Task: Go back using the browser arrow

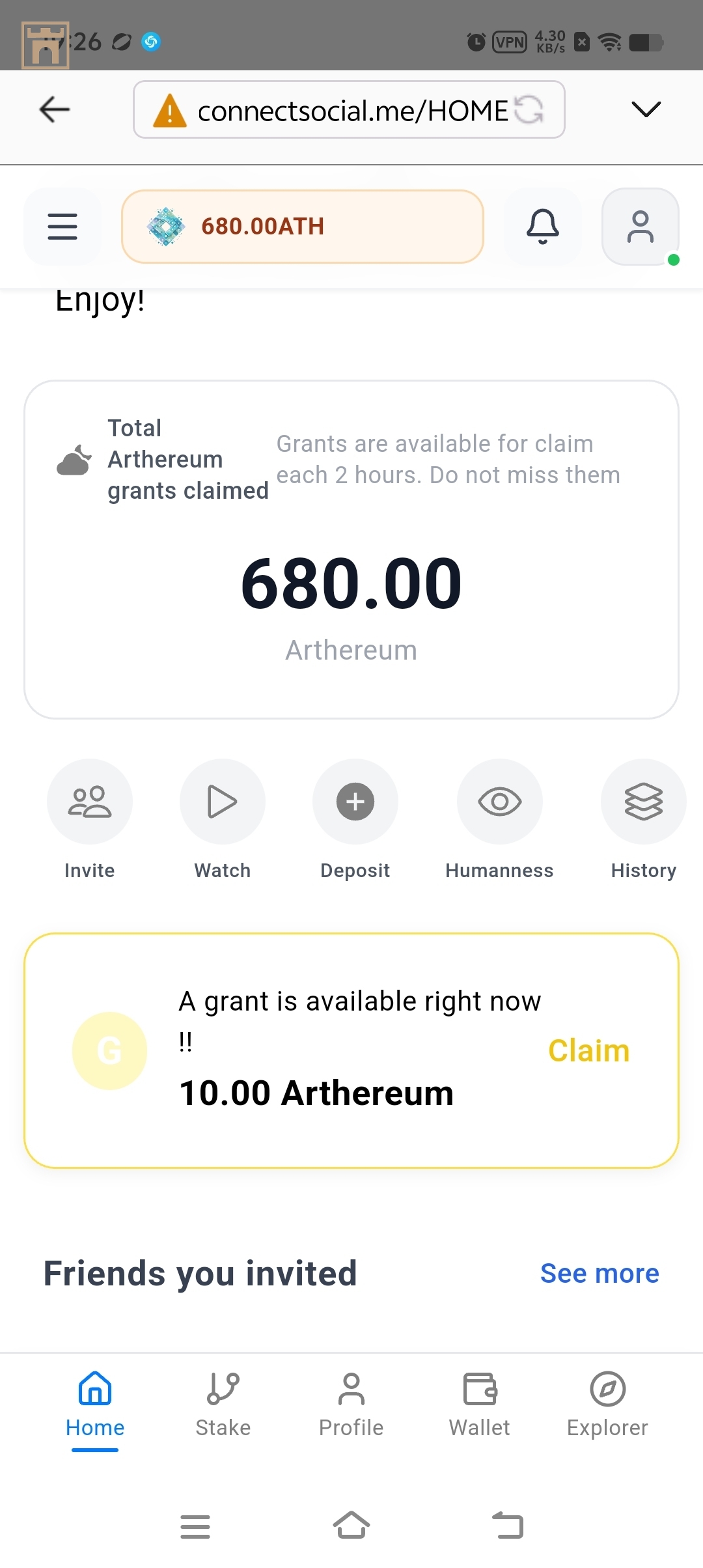Action: pos(55,109)
